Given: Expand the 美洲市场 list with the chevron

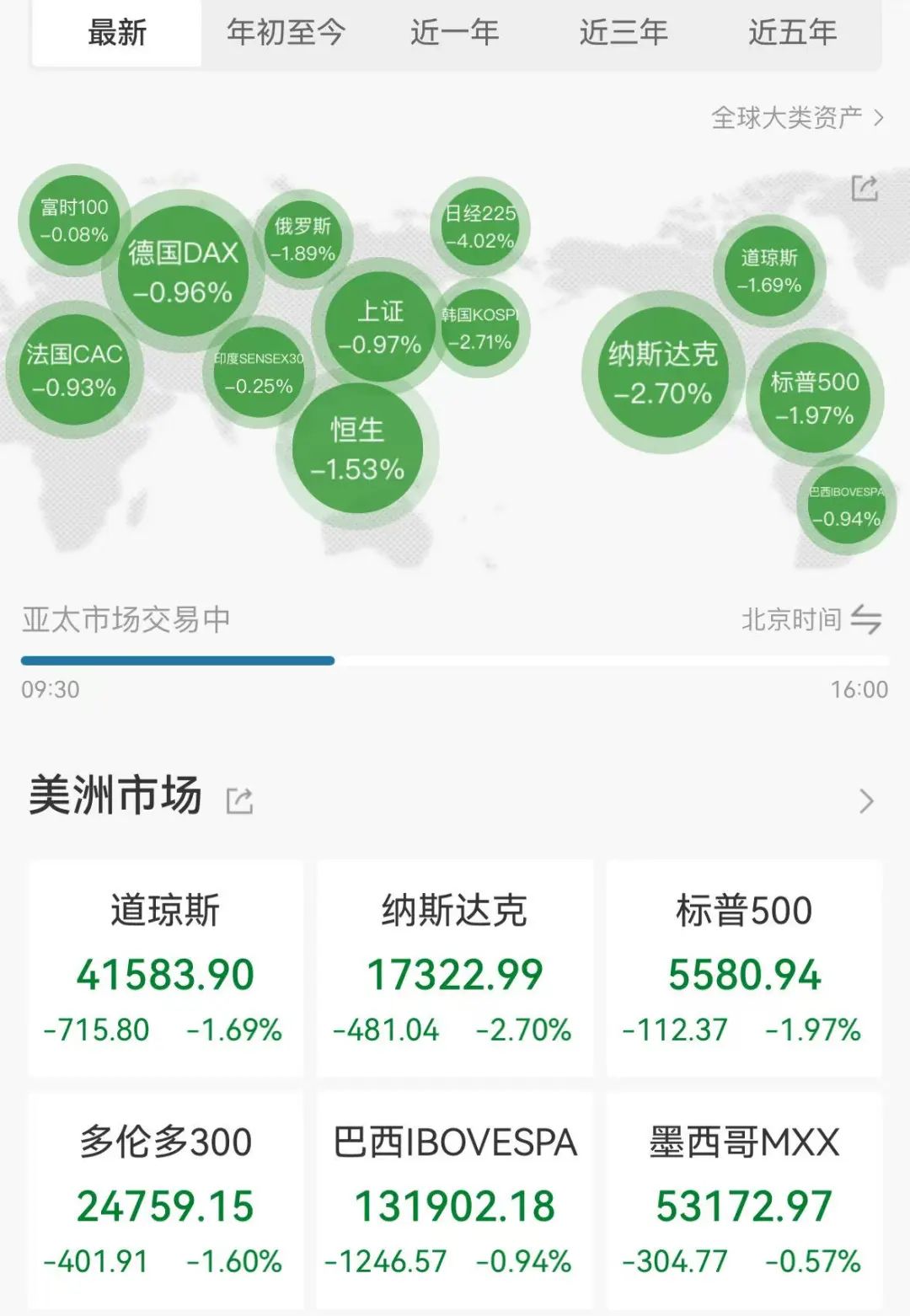Looking at the screenshot, I should point(866,800).
